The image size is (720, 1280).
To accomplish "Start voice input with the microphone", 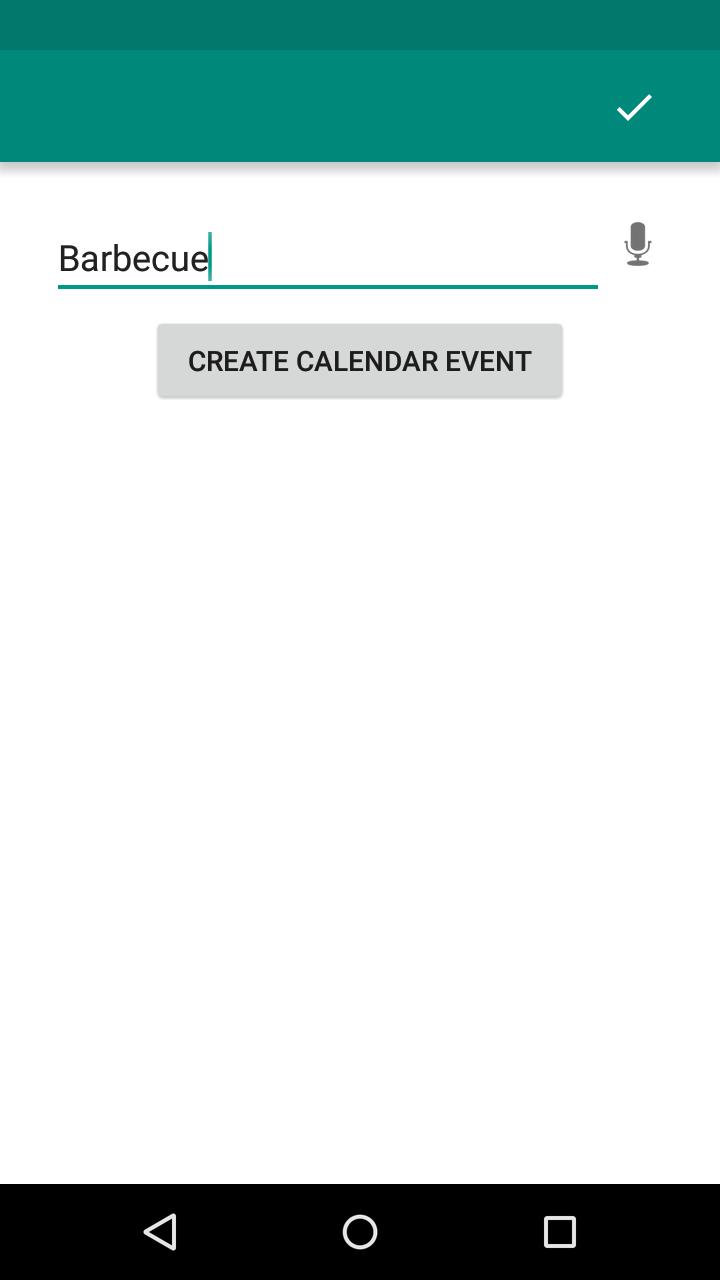I will (637, 244).
